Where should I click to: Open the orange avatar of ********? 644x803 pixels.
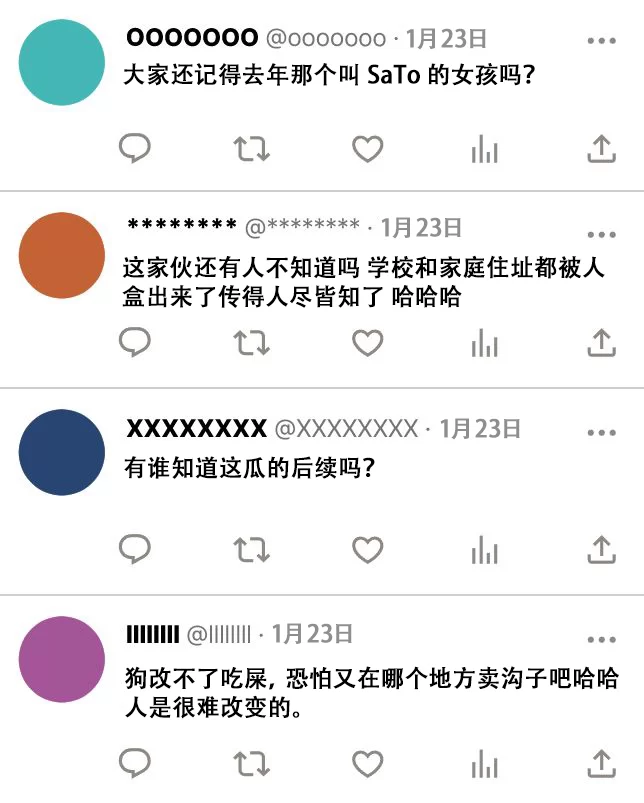62,255
